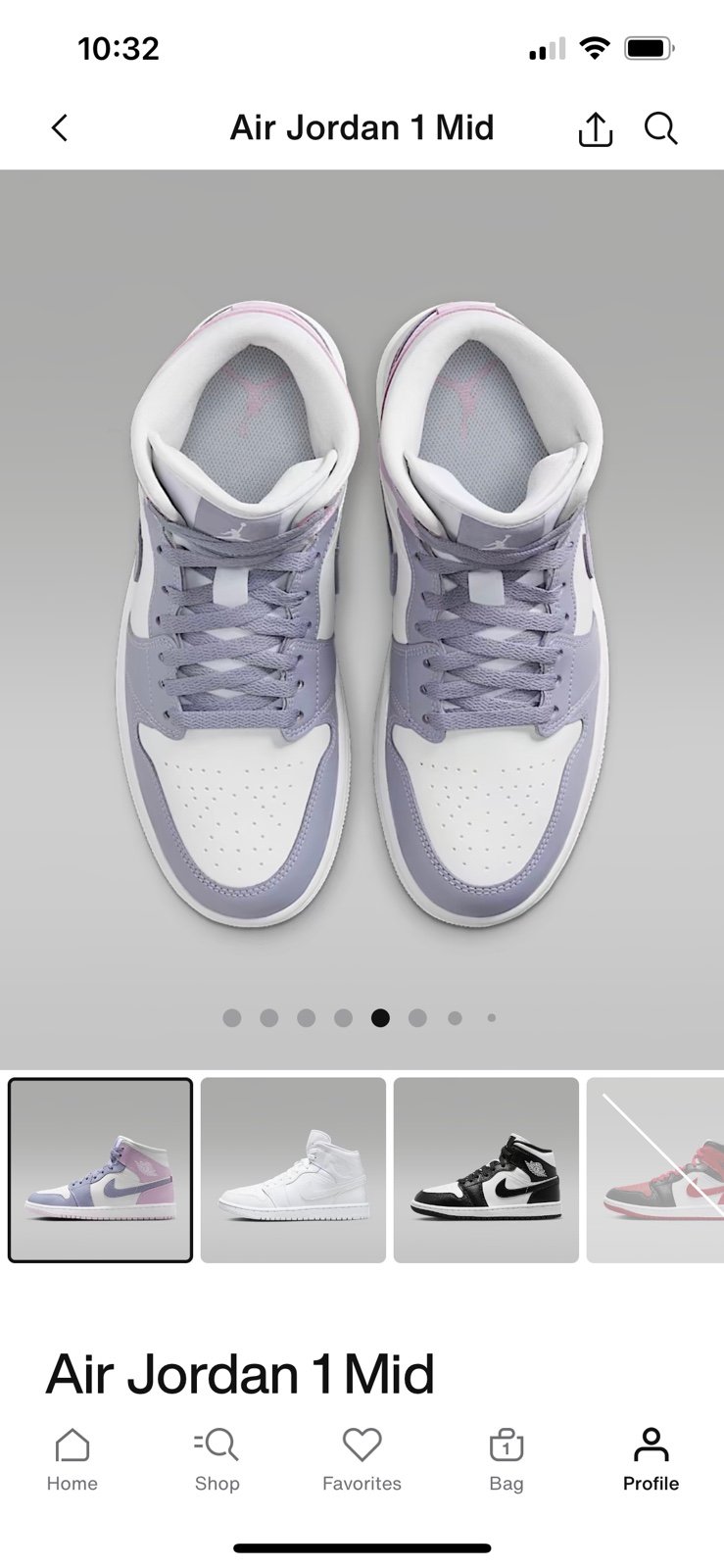
Task: Select the crossed-out red and black colorway
Action: coord(655,1170)
